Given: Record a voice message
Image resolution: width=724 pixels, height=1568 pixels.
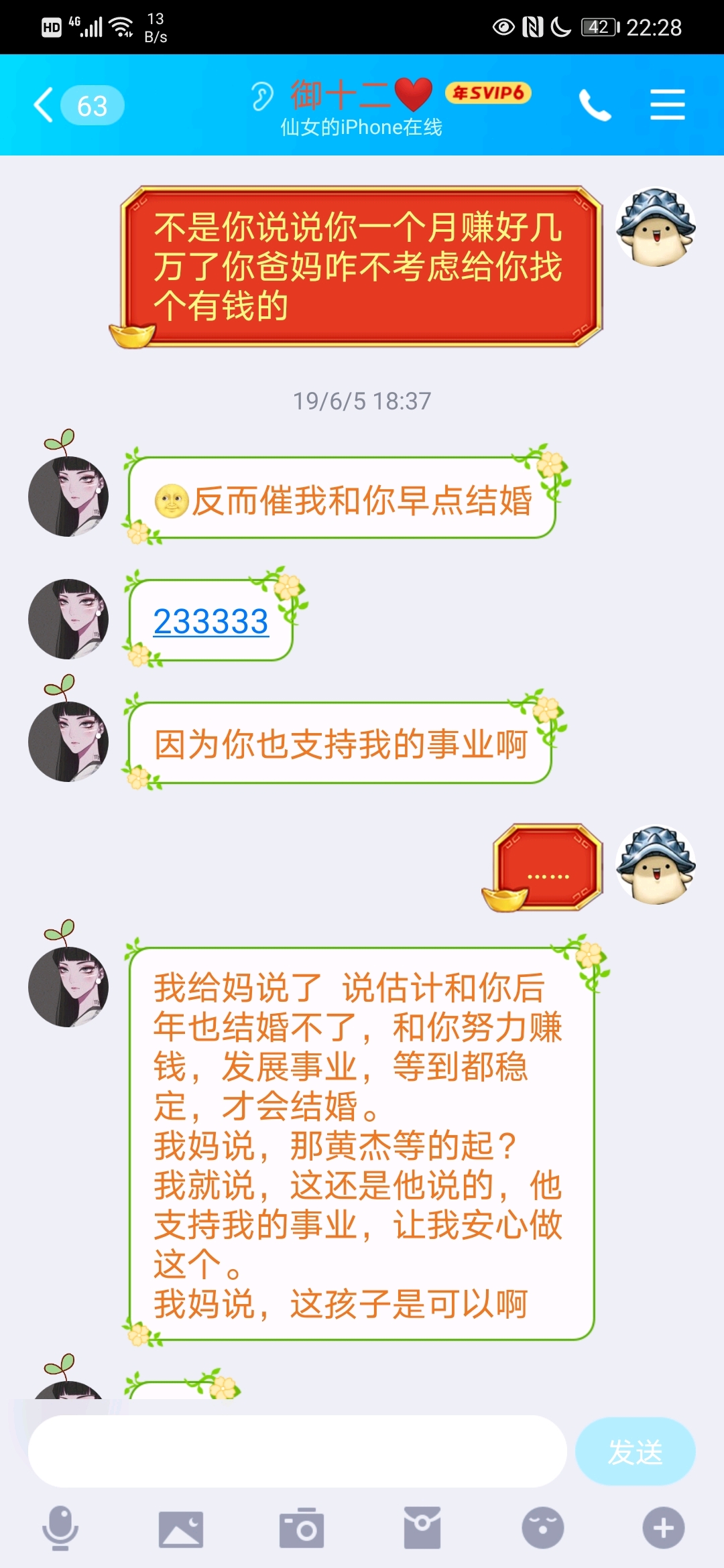Looking at the screenshot, I should [x=60, y=1528].
